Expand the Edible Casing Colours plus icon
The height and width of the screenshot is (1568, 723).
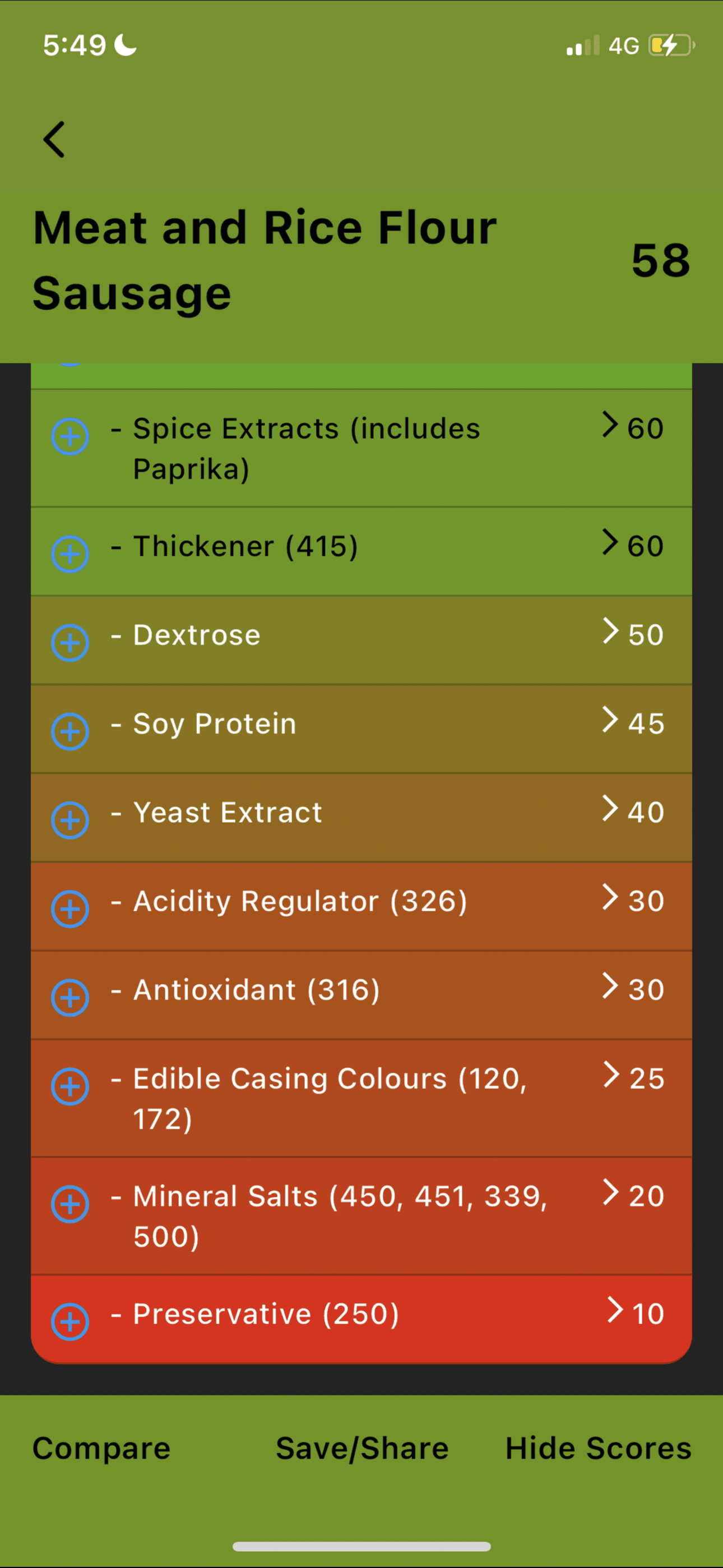pos(70,1086)
